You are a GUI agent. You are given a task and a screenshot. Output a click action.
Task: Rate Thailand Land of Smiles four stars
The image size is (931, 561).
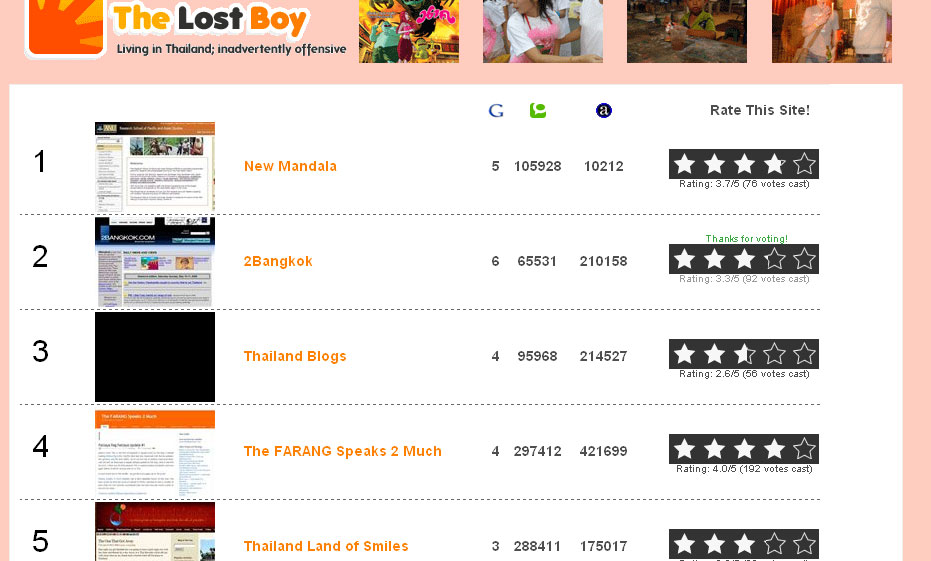click(774, 544)
